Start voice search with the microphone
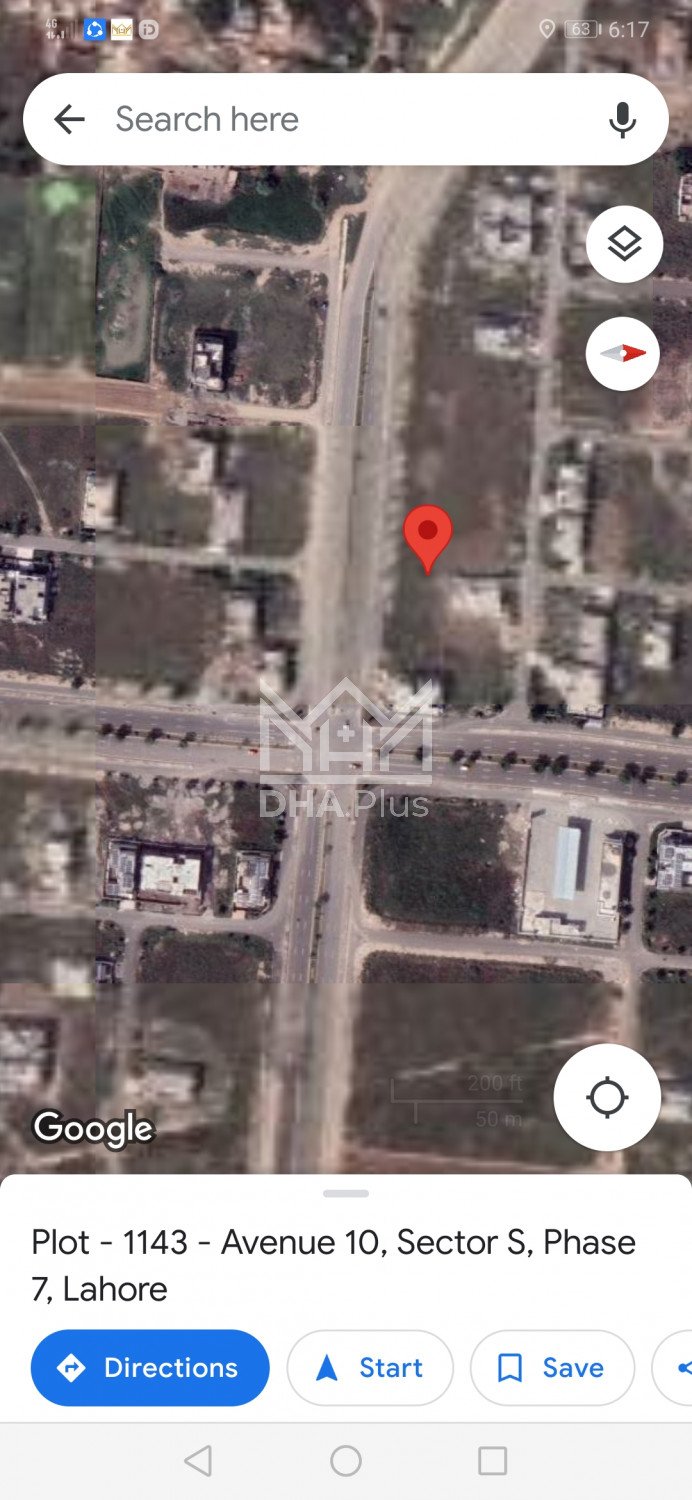Image resolution: width=692 pixels, height=1500 pixels. [x=622, y=120]
